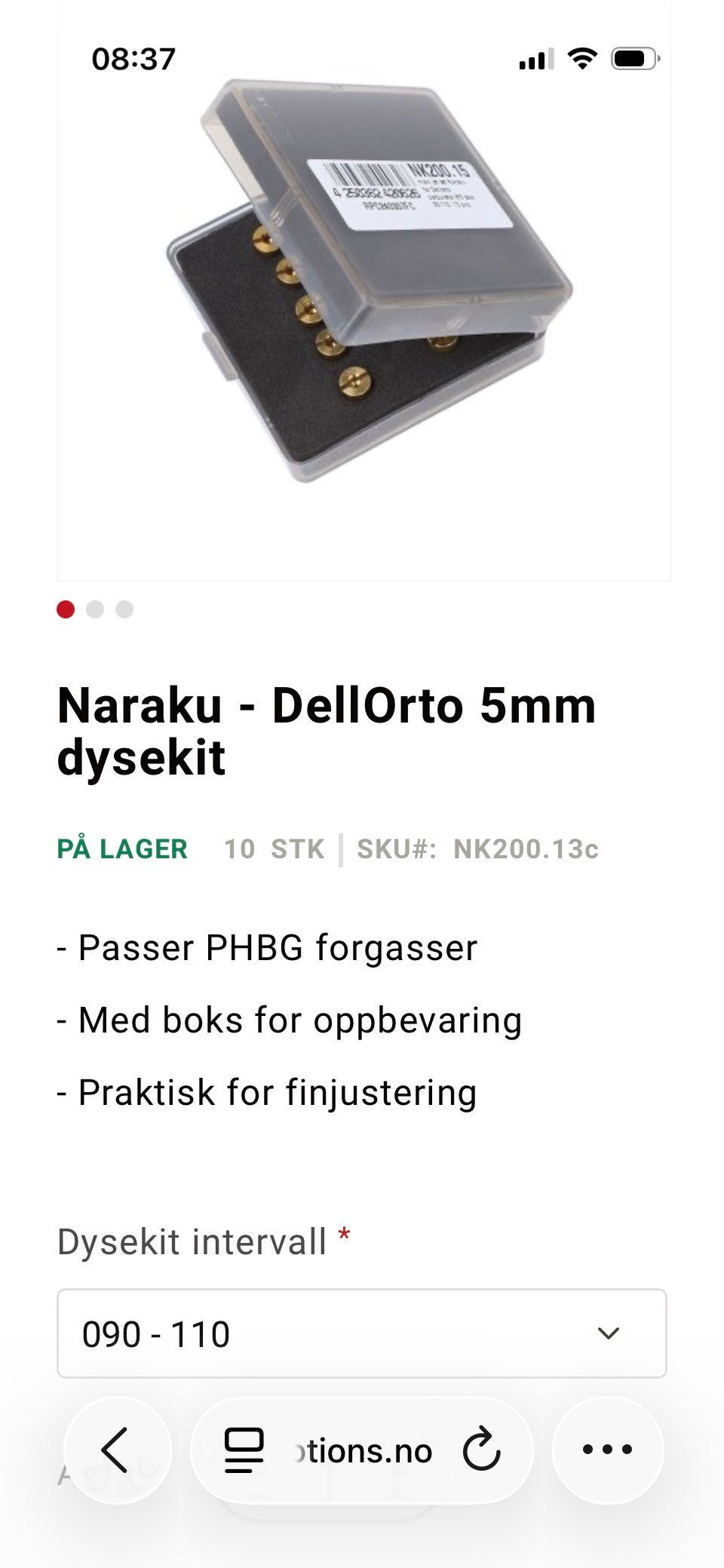Open the page menu icon beside the address
Viewport: 724px width, 1568px height.
click(244, 1450)
